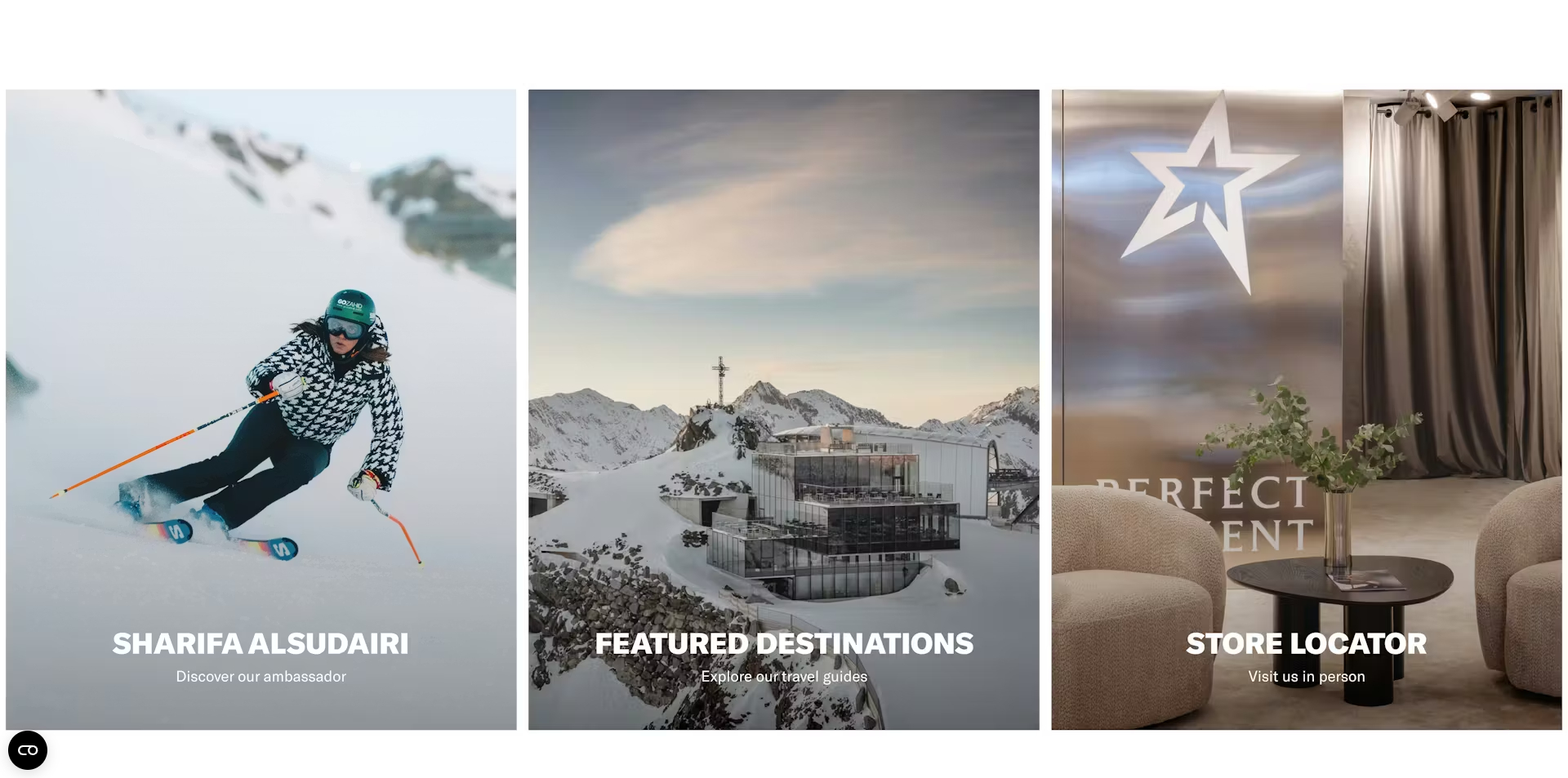Open the Store Locator tile
The height and width of the screenshot is (778, 1568).
pos(1306,643)
